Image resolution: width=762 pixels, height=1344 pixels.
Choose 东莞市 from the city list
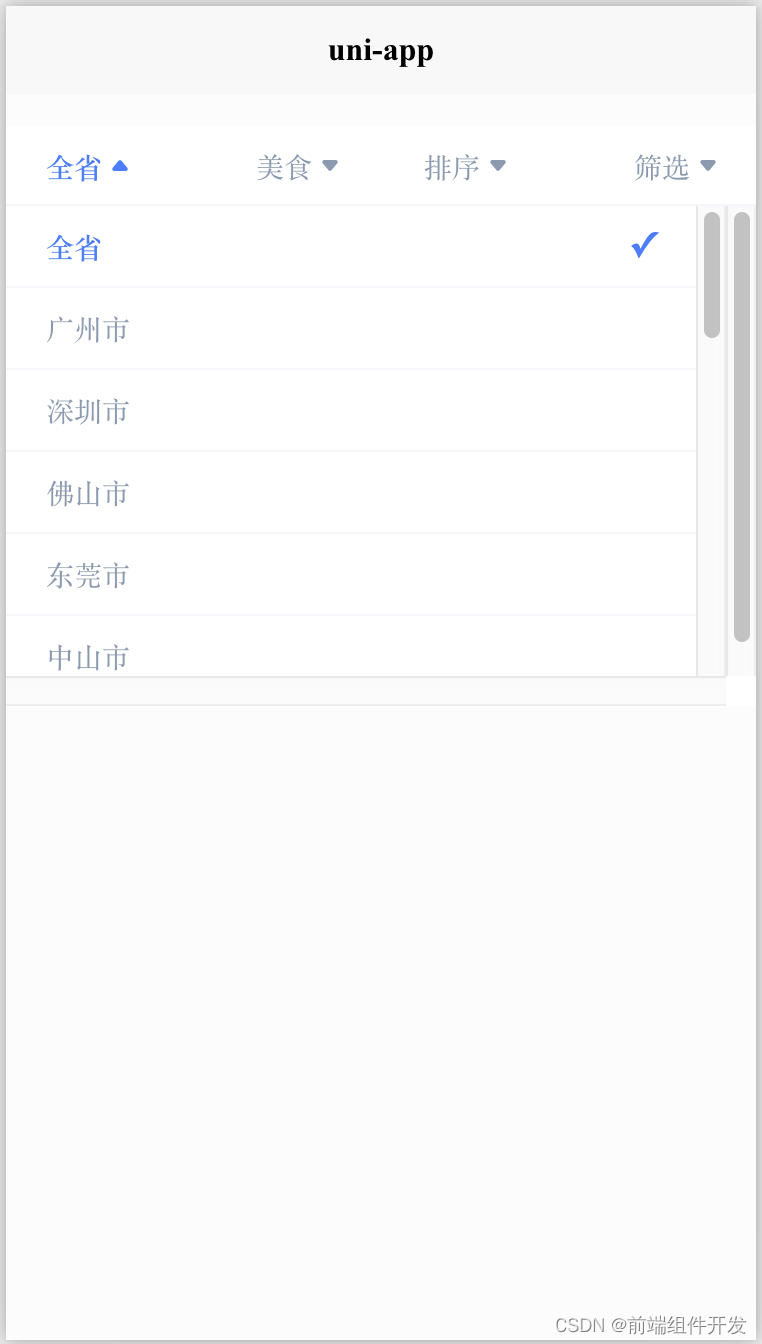click(88, 575)
